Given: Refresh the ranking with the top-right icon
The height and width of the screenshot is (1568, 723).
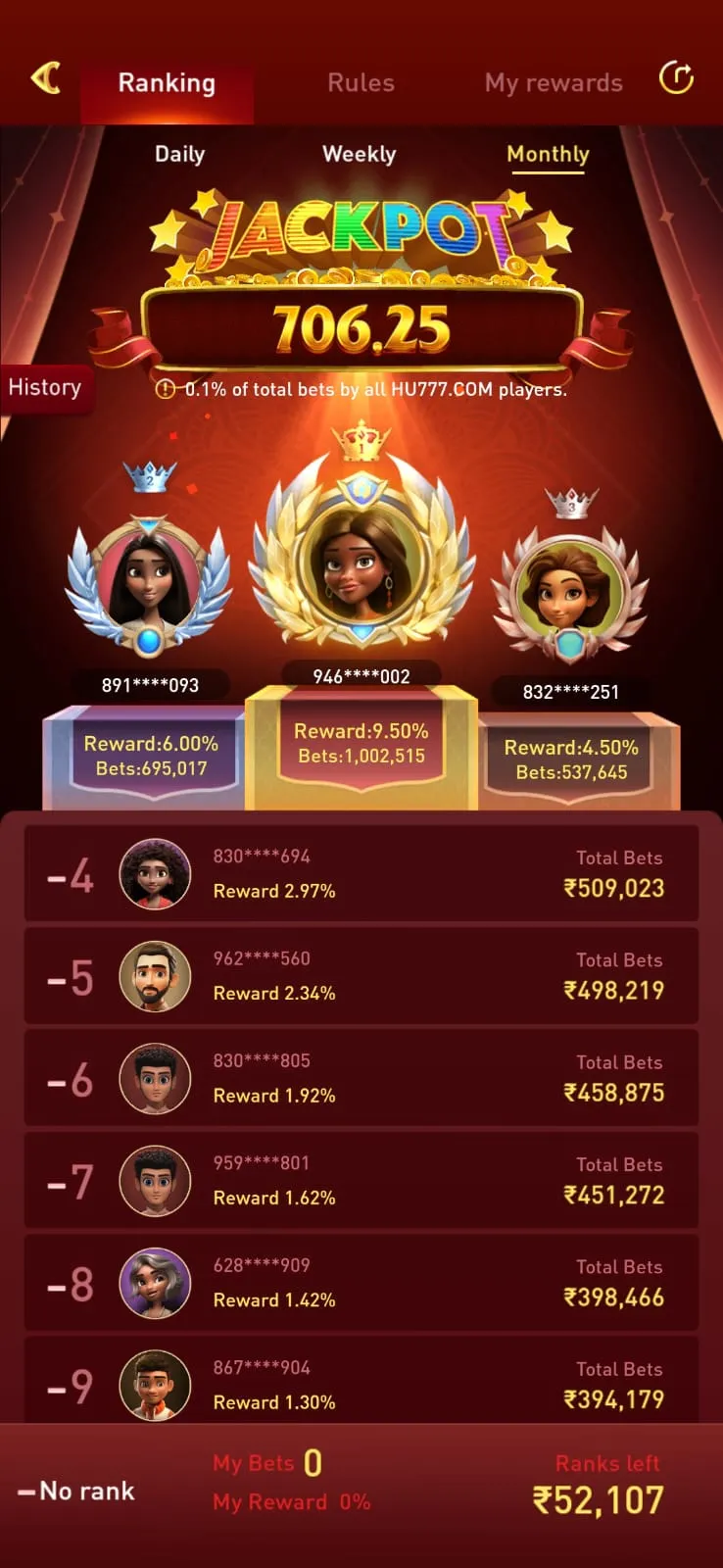Looking at the screenshot, I should [x=676, y=77].
